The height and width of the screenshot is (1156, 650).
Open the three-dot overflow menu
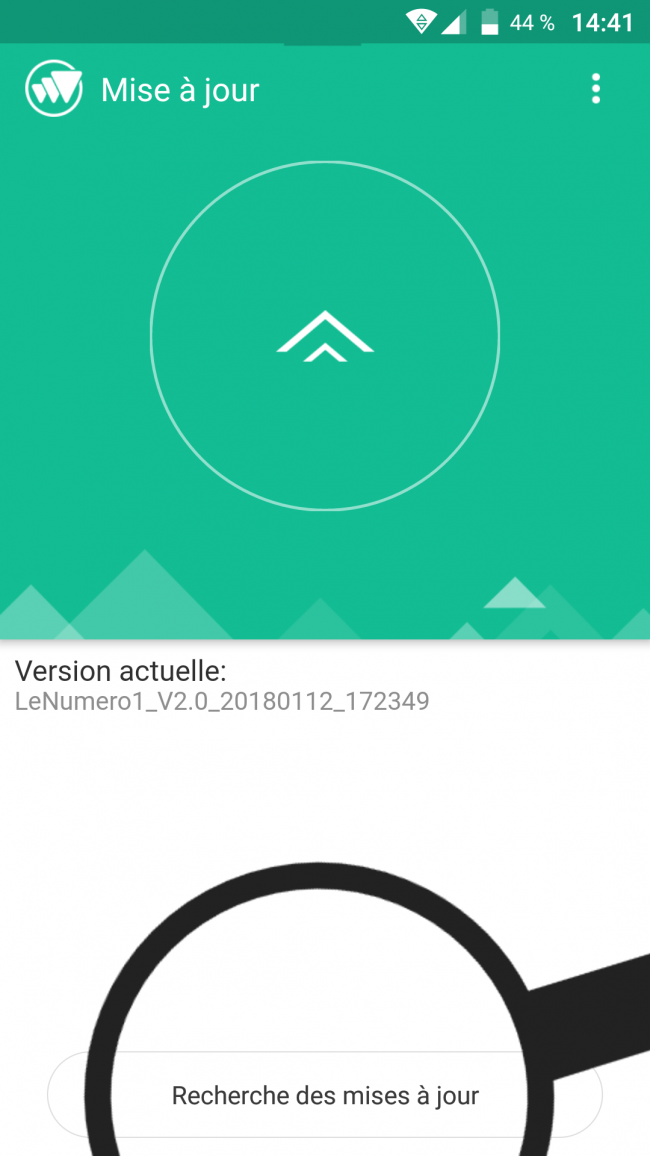(x=596, y=89)
